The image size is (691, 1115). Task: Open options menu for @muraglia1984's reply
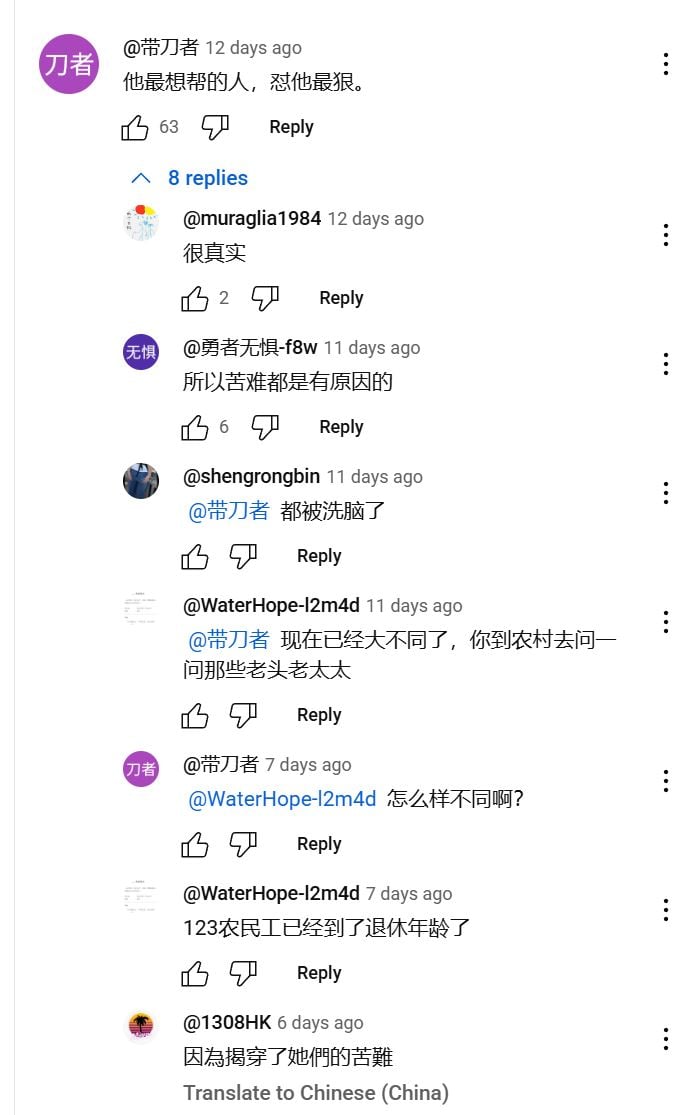coord(665,235)
